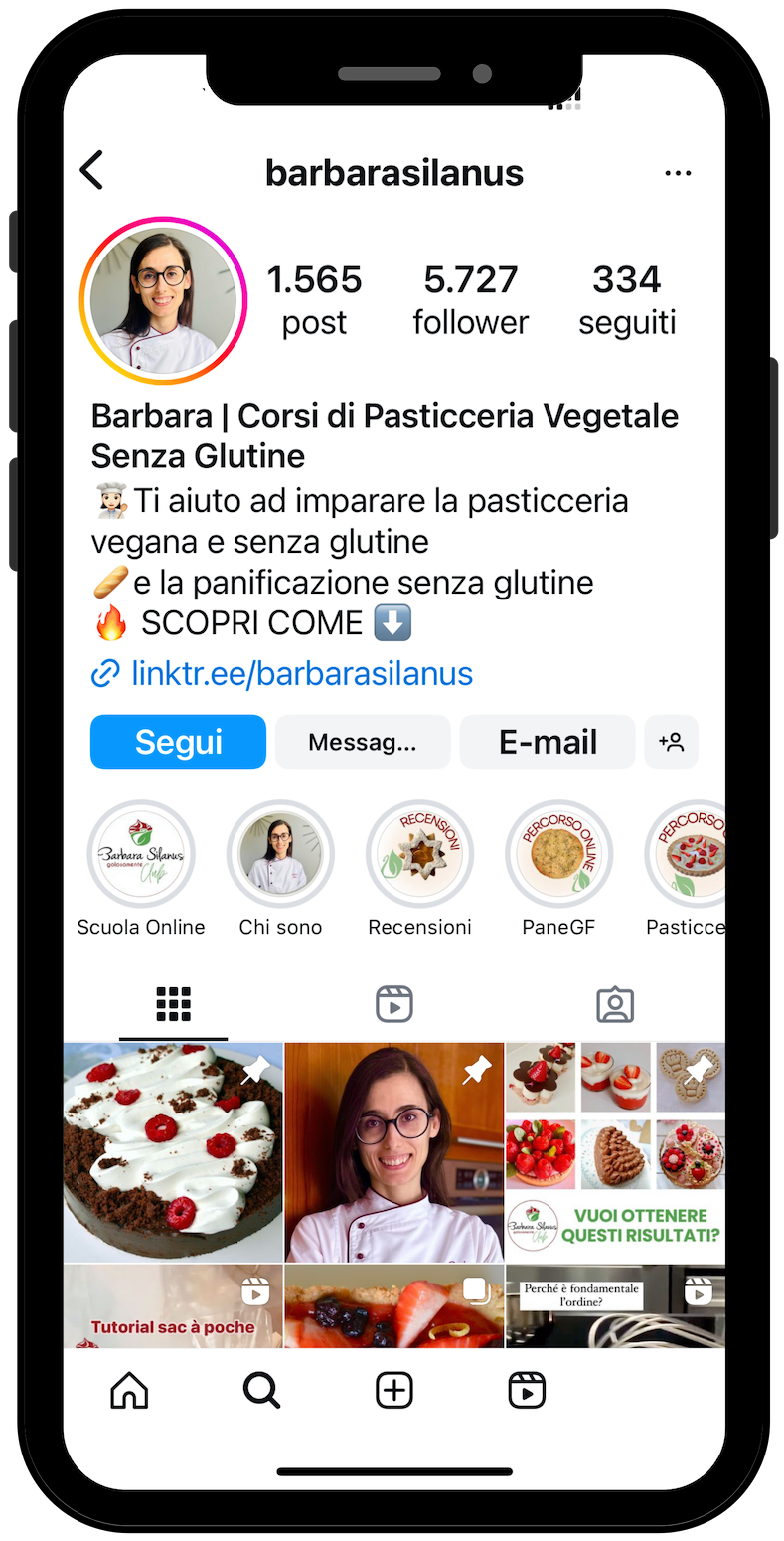Go to the Home feed

click(x=129, y=1390)
